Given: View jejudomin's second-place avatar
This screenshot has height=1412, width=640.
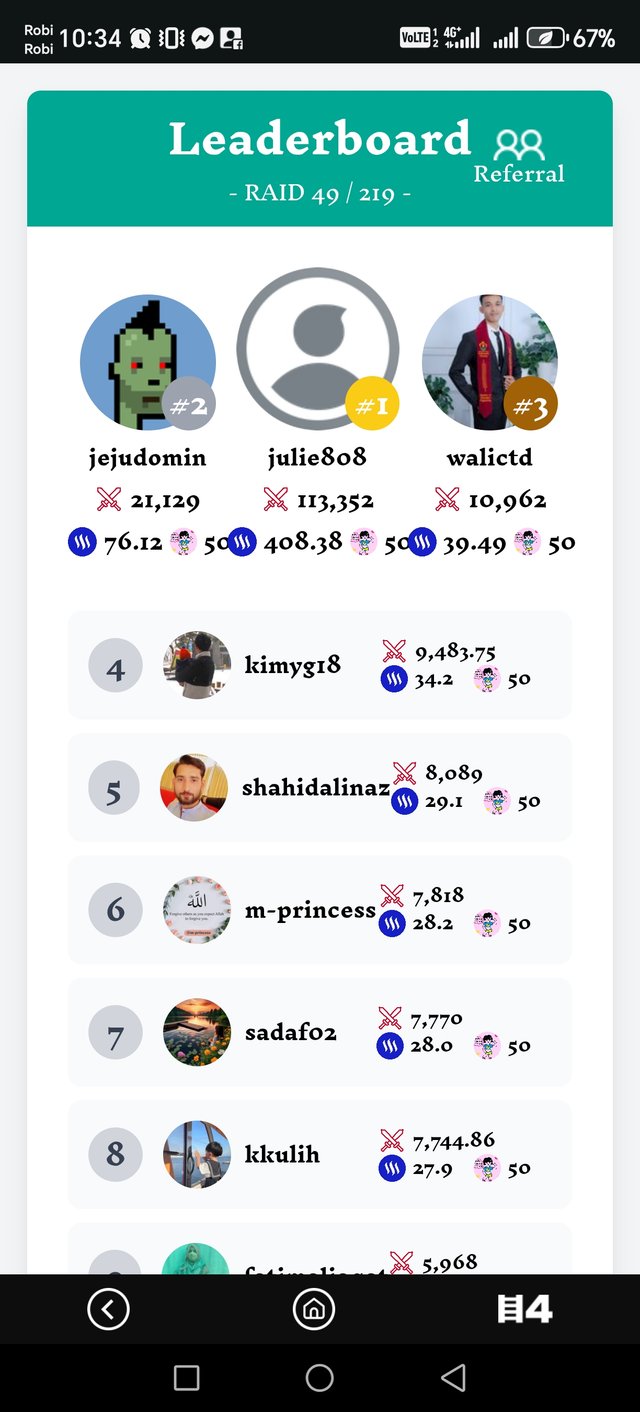Looking at the screenshot, I should 148,363.
